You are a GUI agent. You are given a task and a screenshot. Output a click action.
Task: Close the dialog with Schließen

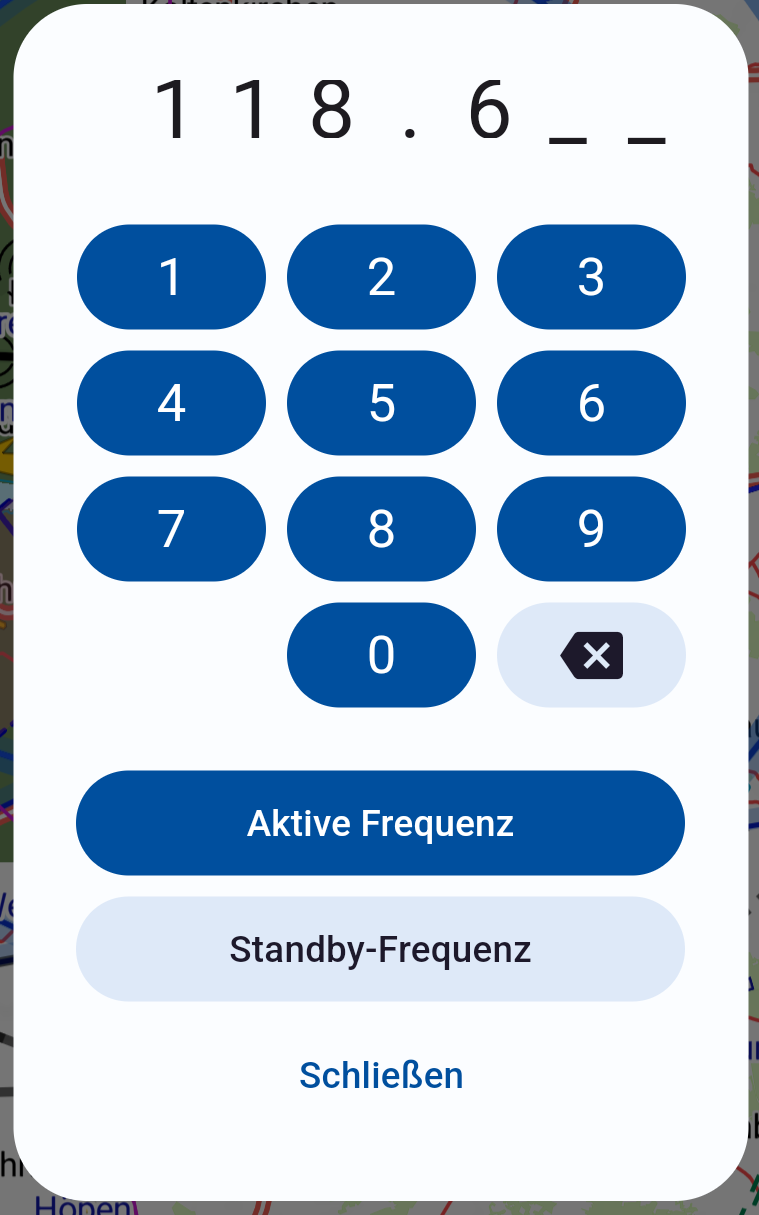381,1075
